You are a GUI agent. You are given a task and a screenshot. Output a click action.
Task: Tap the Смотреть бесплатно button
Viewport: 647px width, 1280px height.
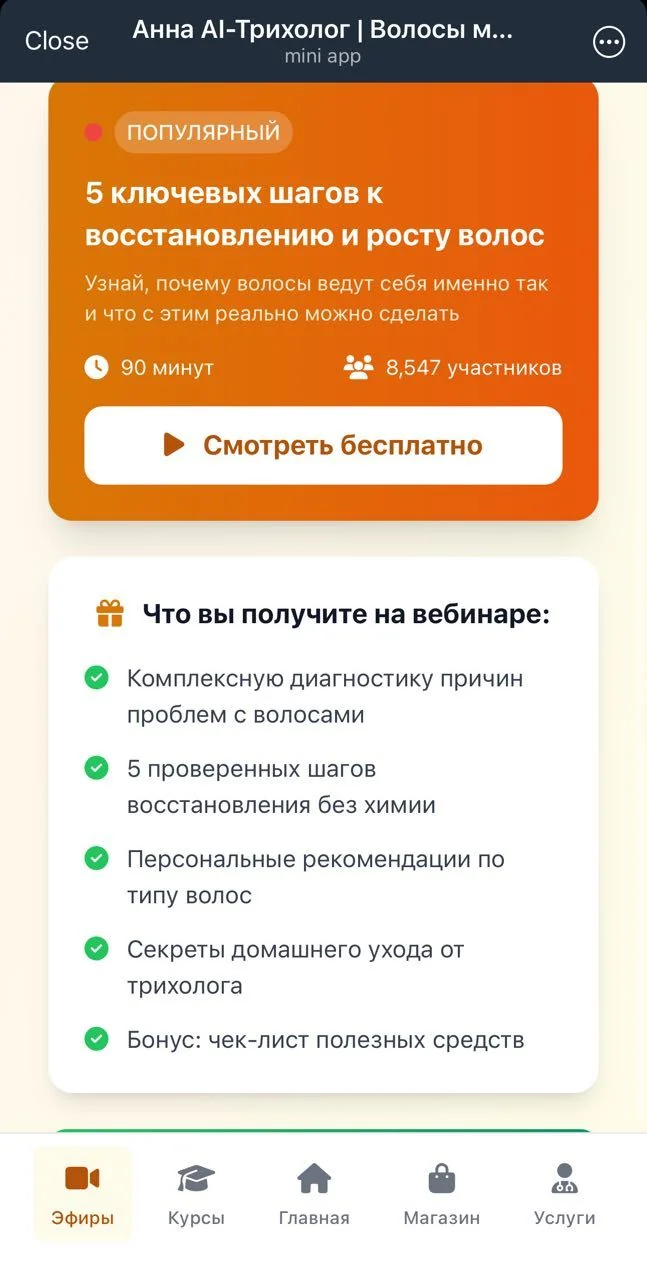pos(323,445)
